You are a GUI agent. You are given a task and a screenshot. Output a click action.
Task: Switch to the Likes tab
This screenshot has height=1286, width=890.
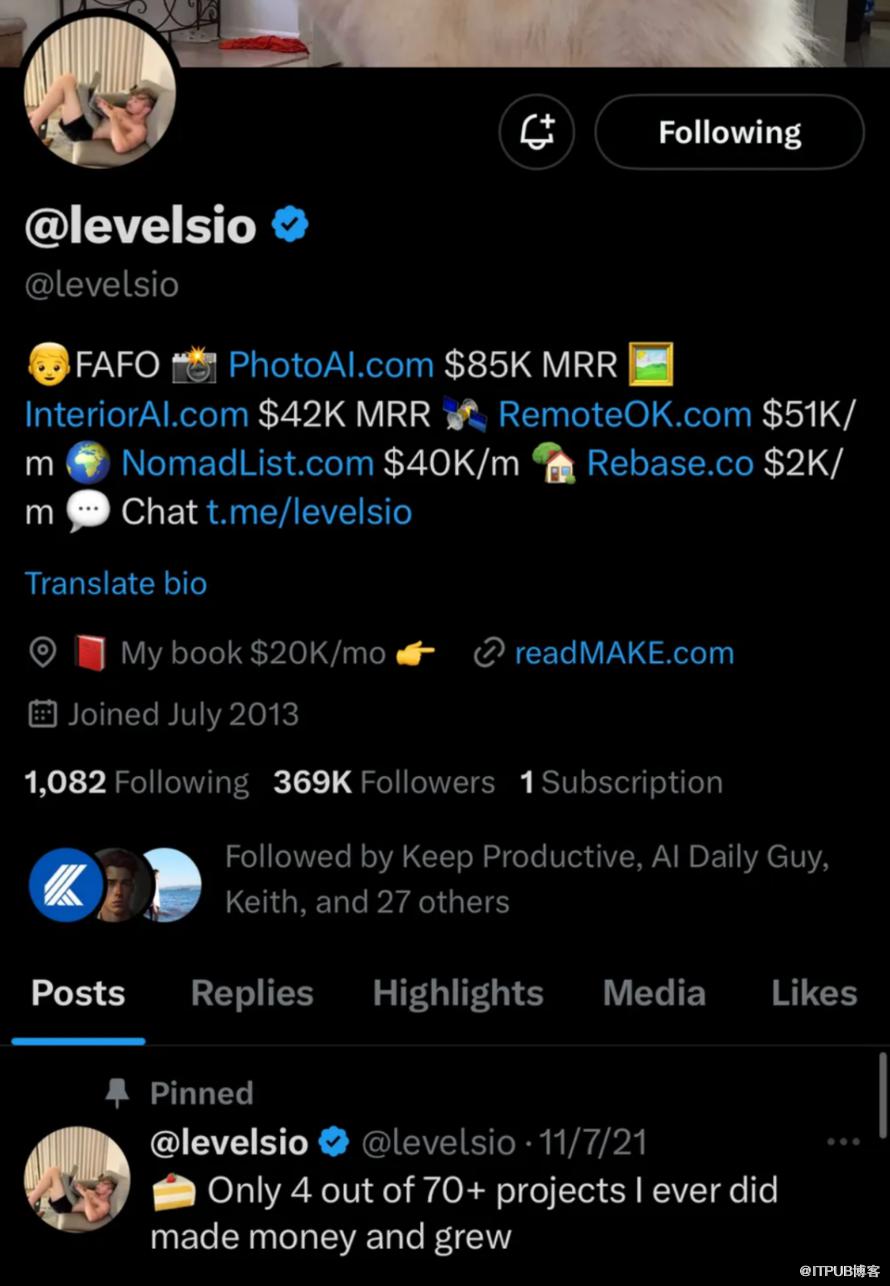coord(814,993)
